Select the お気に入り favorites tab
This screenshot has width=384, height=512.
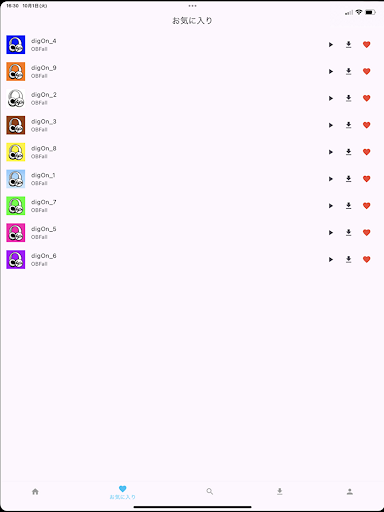(123, 492)
